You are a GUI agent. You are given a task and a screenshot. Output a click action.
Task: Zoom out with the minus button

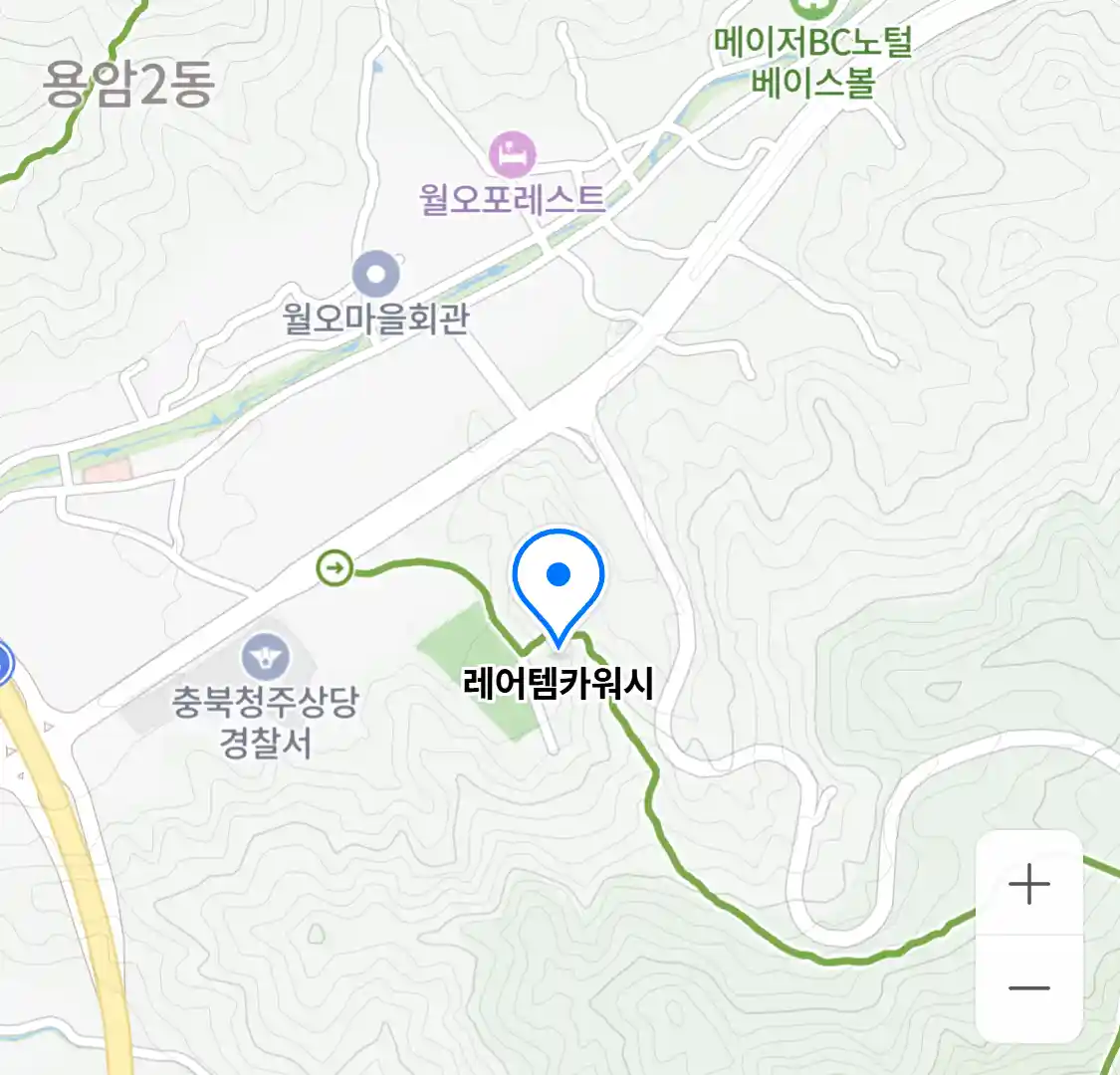click(1028, 988)
